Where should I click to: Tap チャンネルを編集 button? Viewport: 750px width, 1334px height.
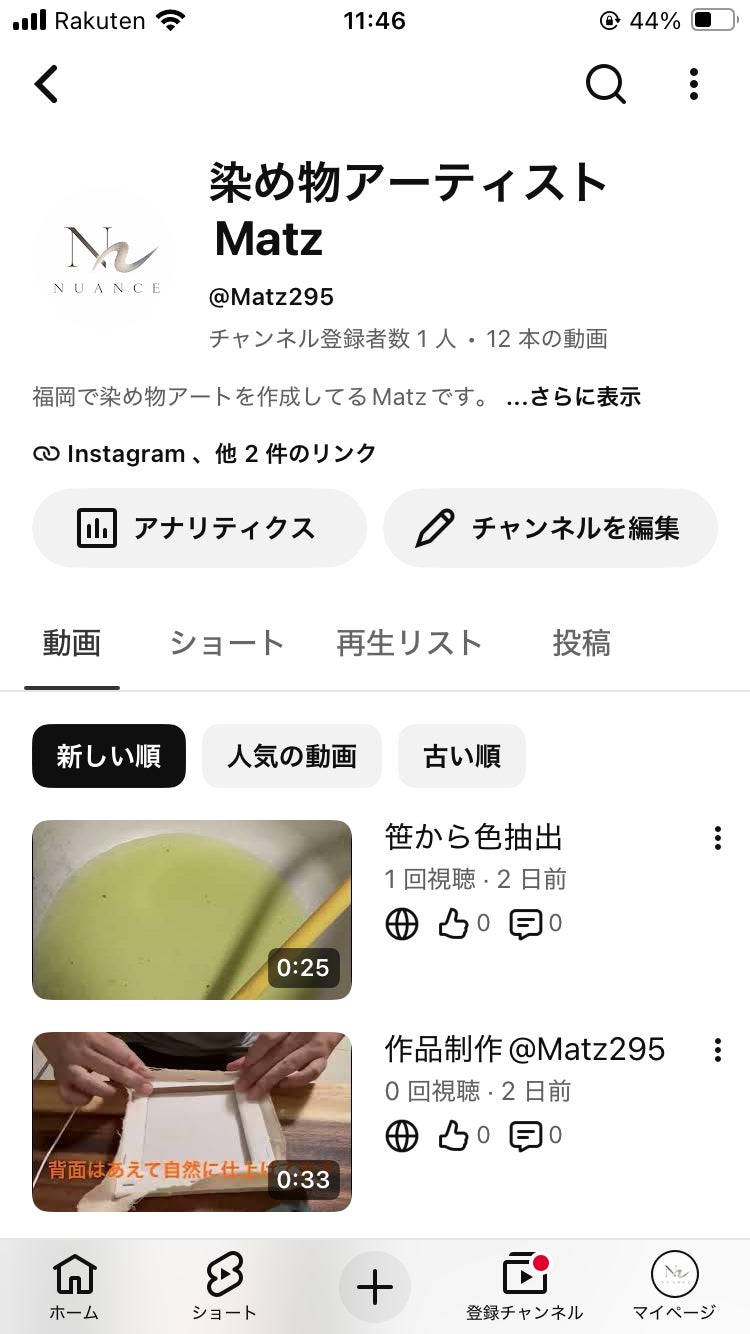click(x=550, y=528)
